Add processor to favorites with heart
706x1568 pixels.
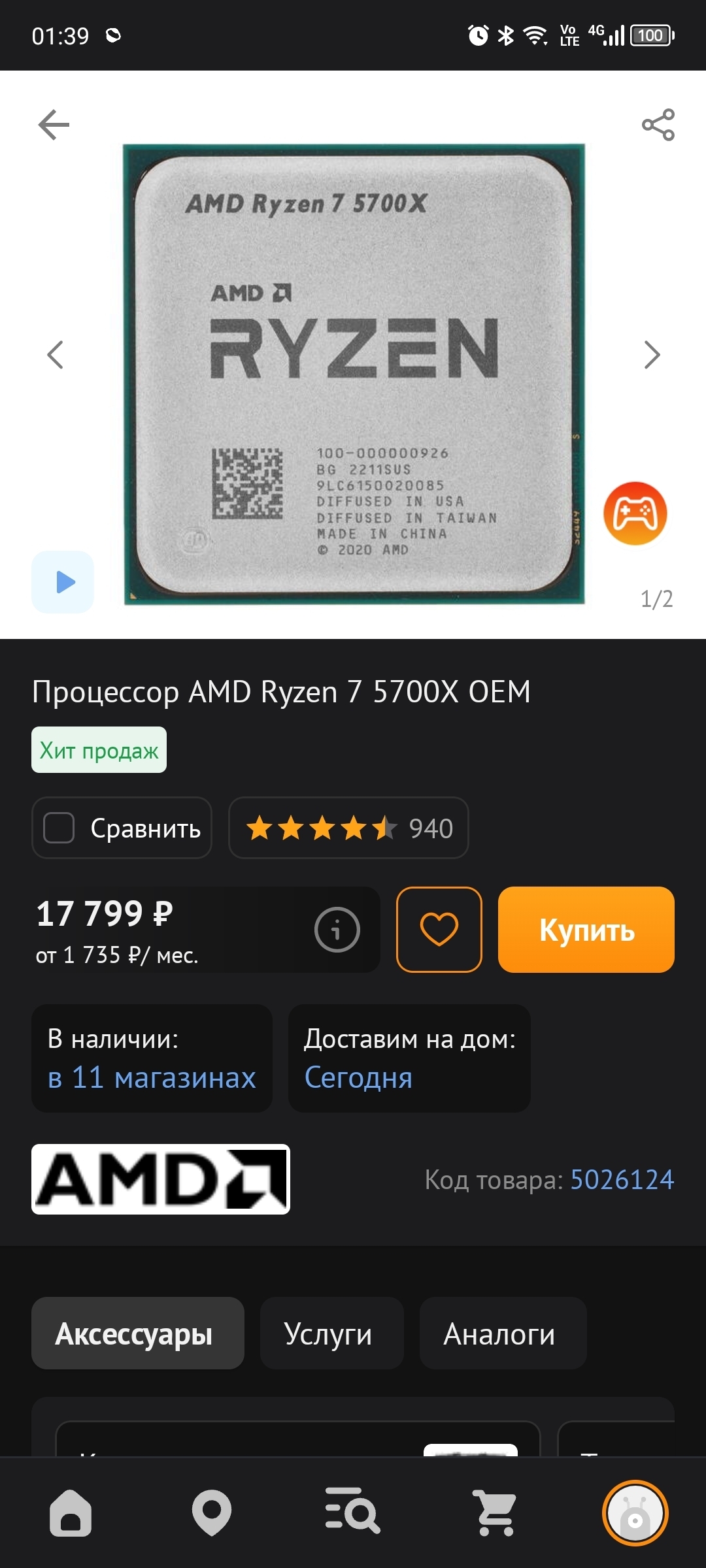click(x=439, y=929)
